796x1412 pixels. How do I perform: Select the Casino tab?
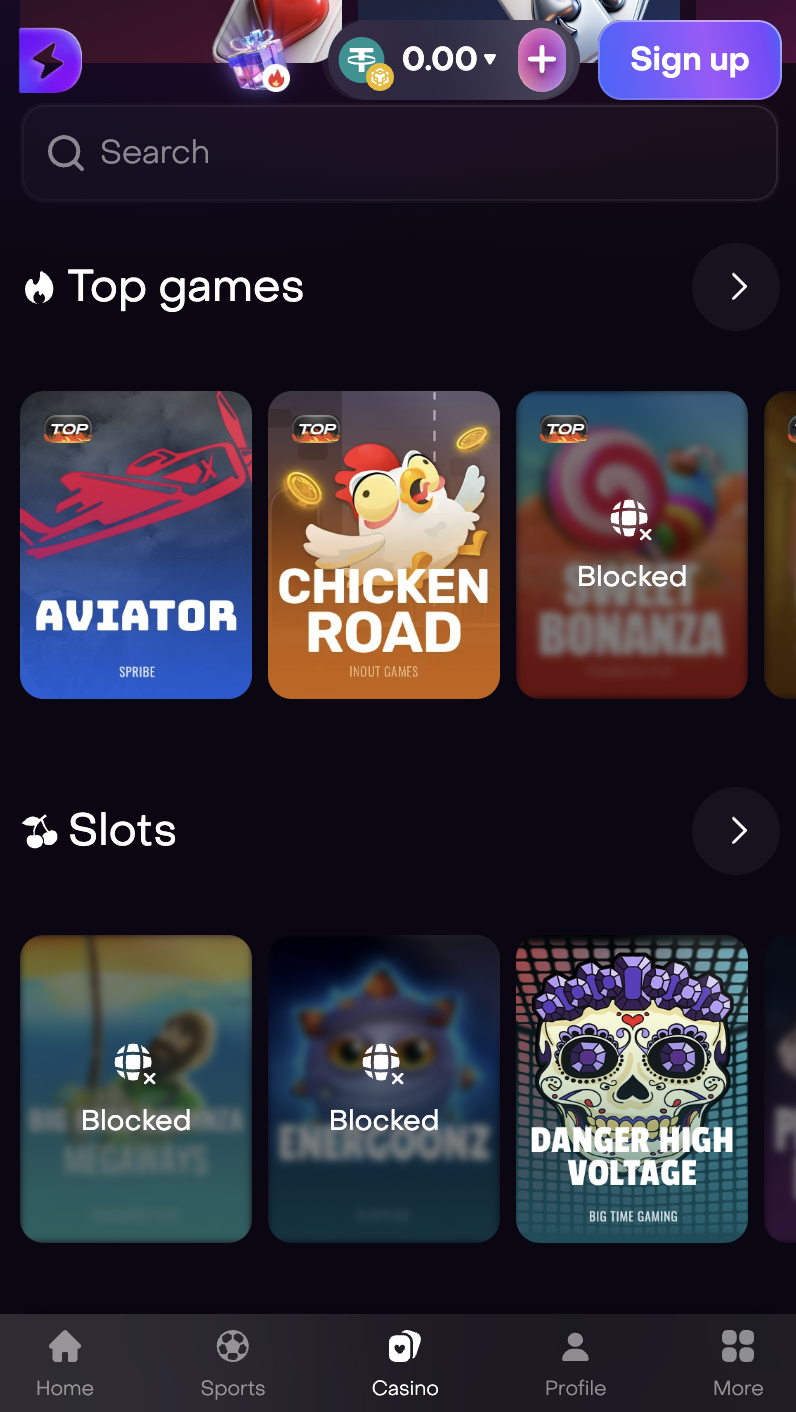click(405, 1363)
